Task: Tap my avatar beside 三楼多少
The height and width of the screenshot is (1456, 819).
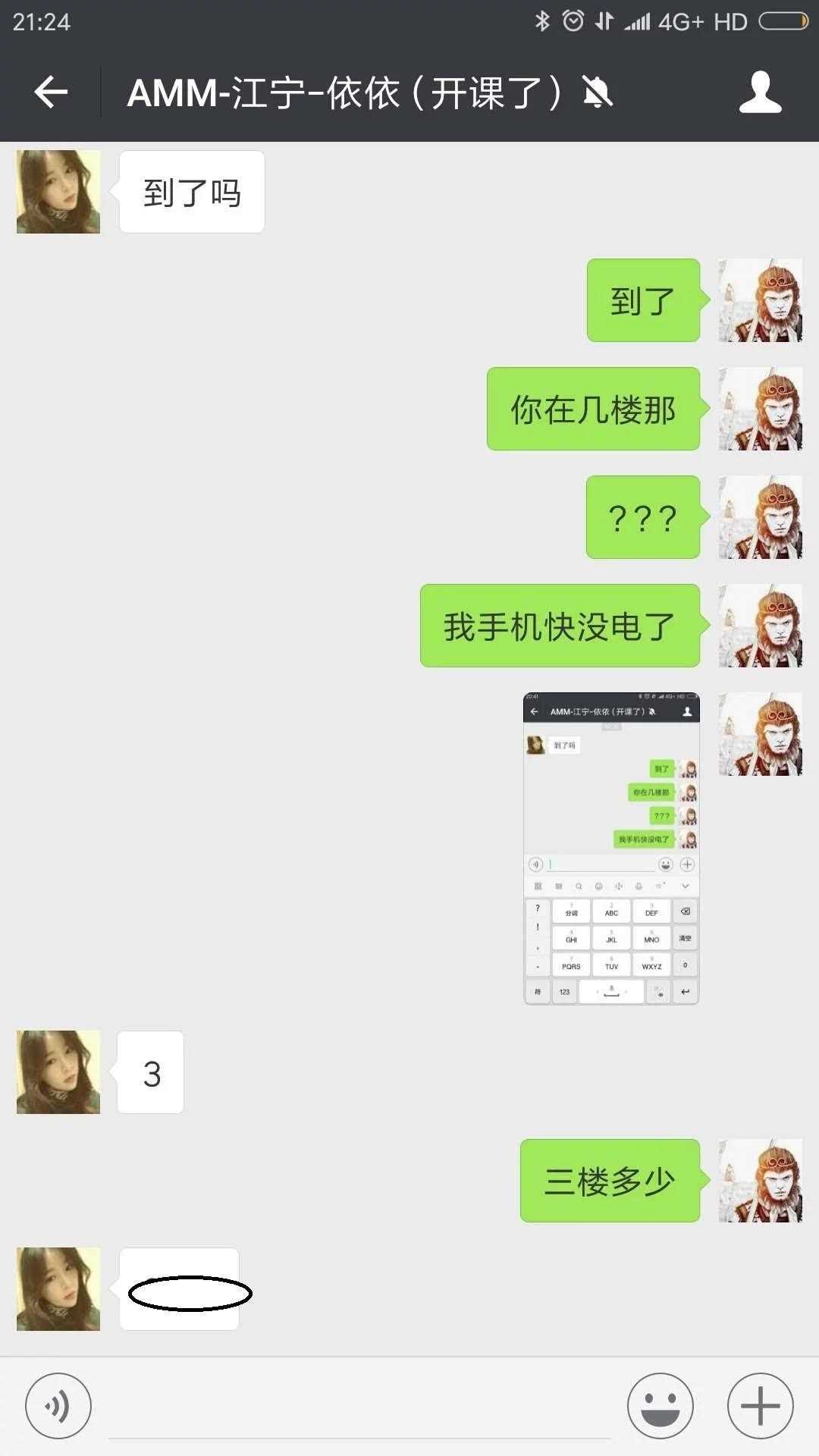Action: pyautogui.click(x=760, y=1181)
